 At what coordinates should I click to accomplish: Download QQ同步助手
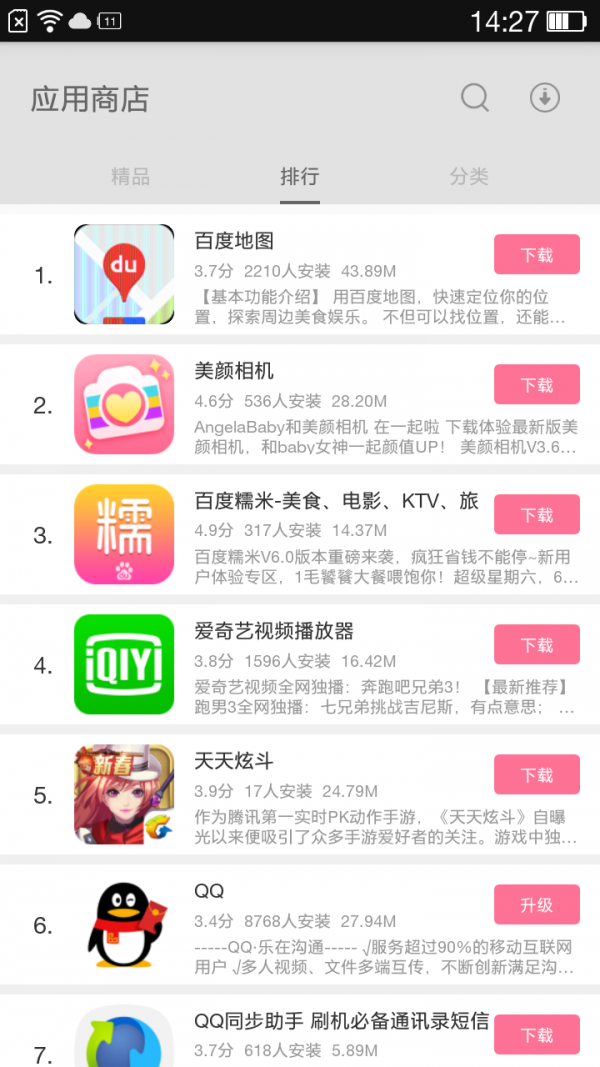(536, 1035)
